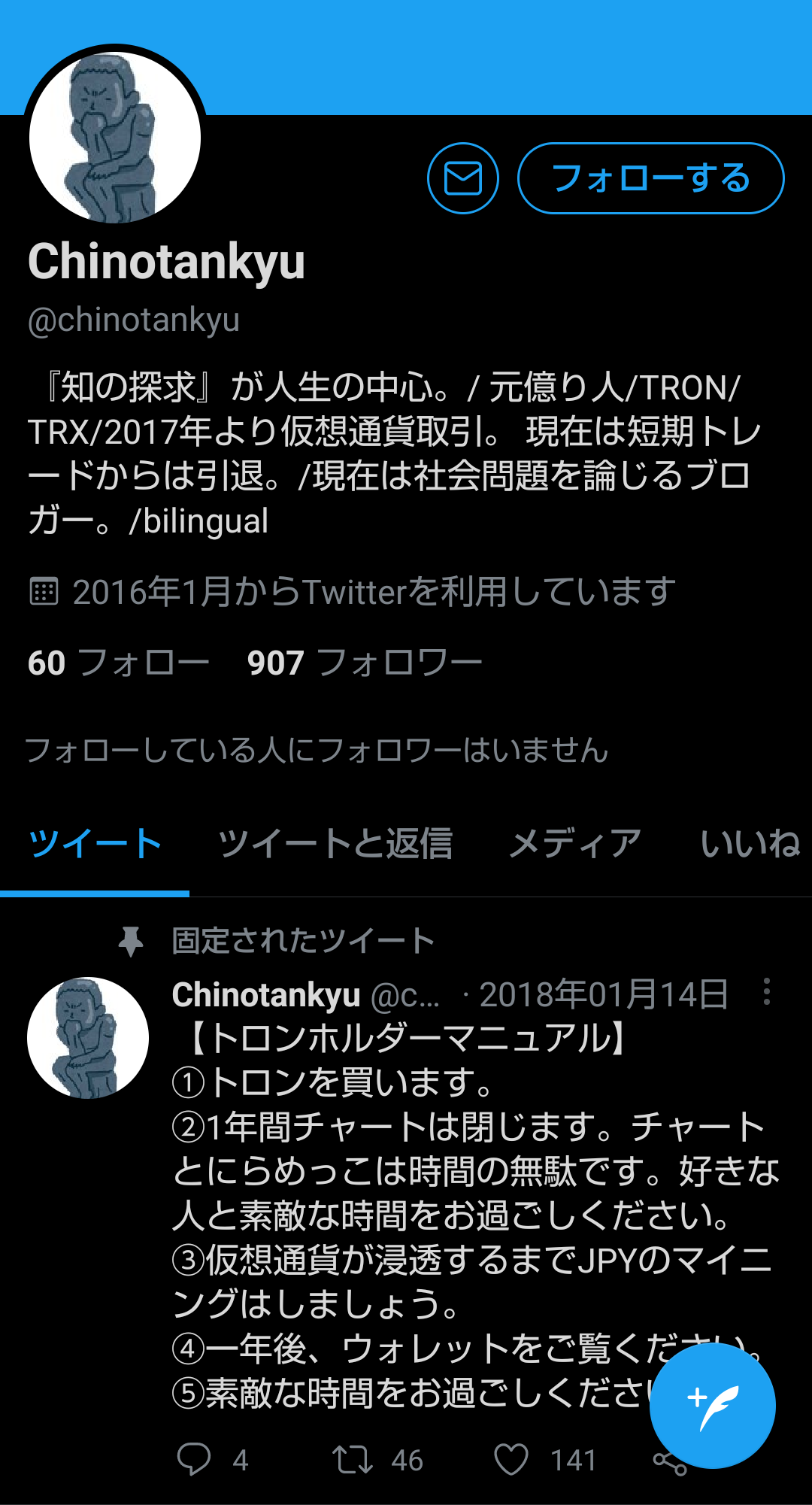
Task: Open direct message envelope icon
Action: point(462,178)
